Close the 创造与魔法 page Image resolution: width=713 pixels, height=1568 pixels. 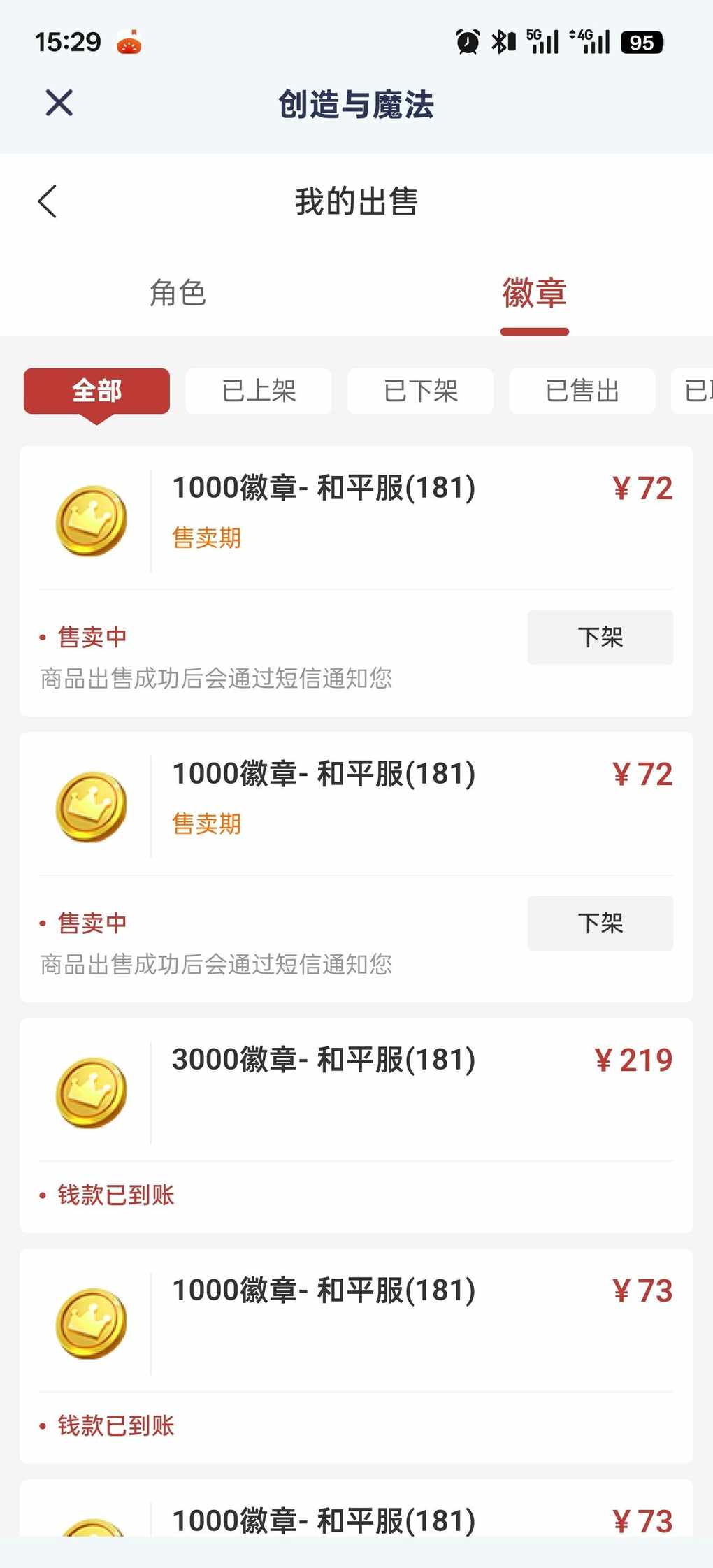pos(59,103)
